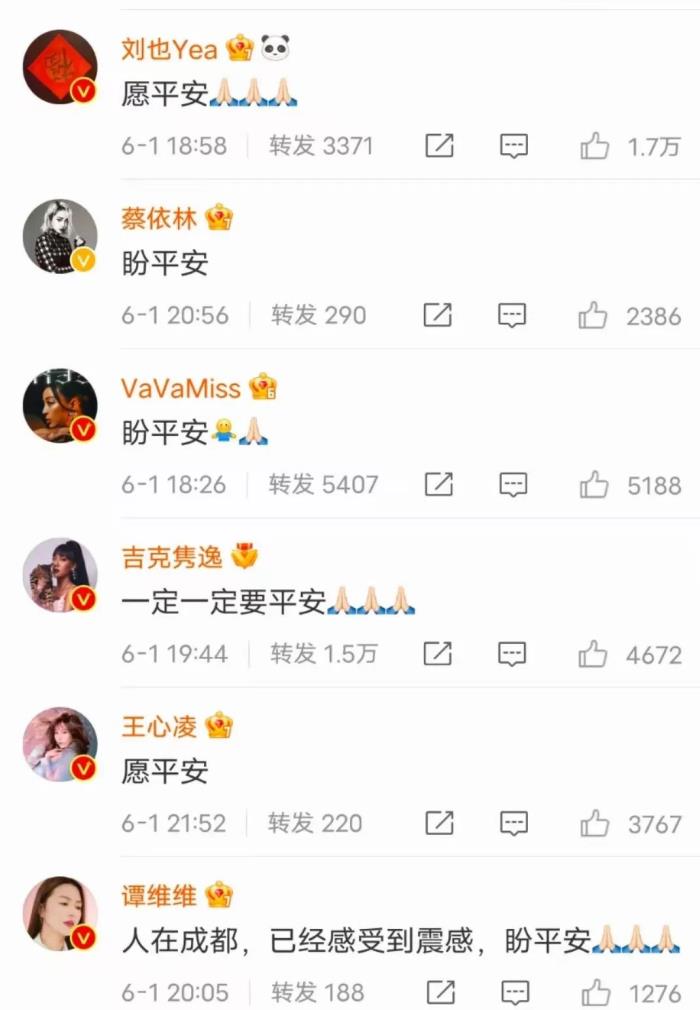
Task: Open 谭维维's profile avatar
Action: point(60,913)
